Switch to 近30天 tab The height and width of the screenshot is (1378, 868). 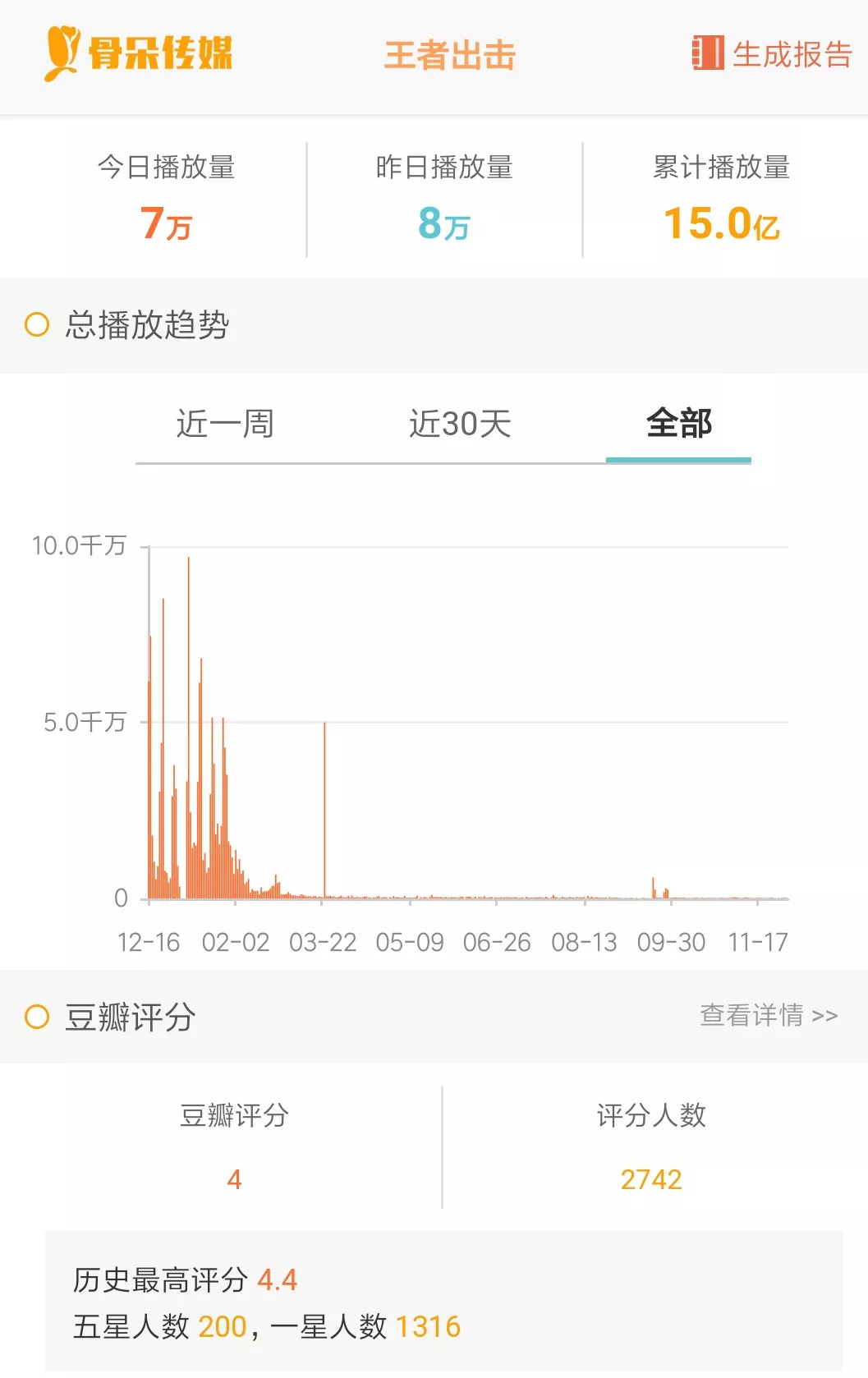(x=460, y=425)
